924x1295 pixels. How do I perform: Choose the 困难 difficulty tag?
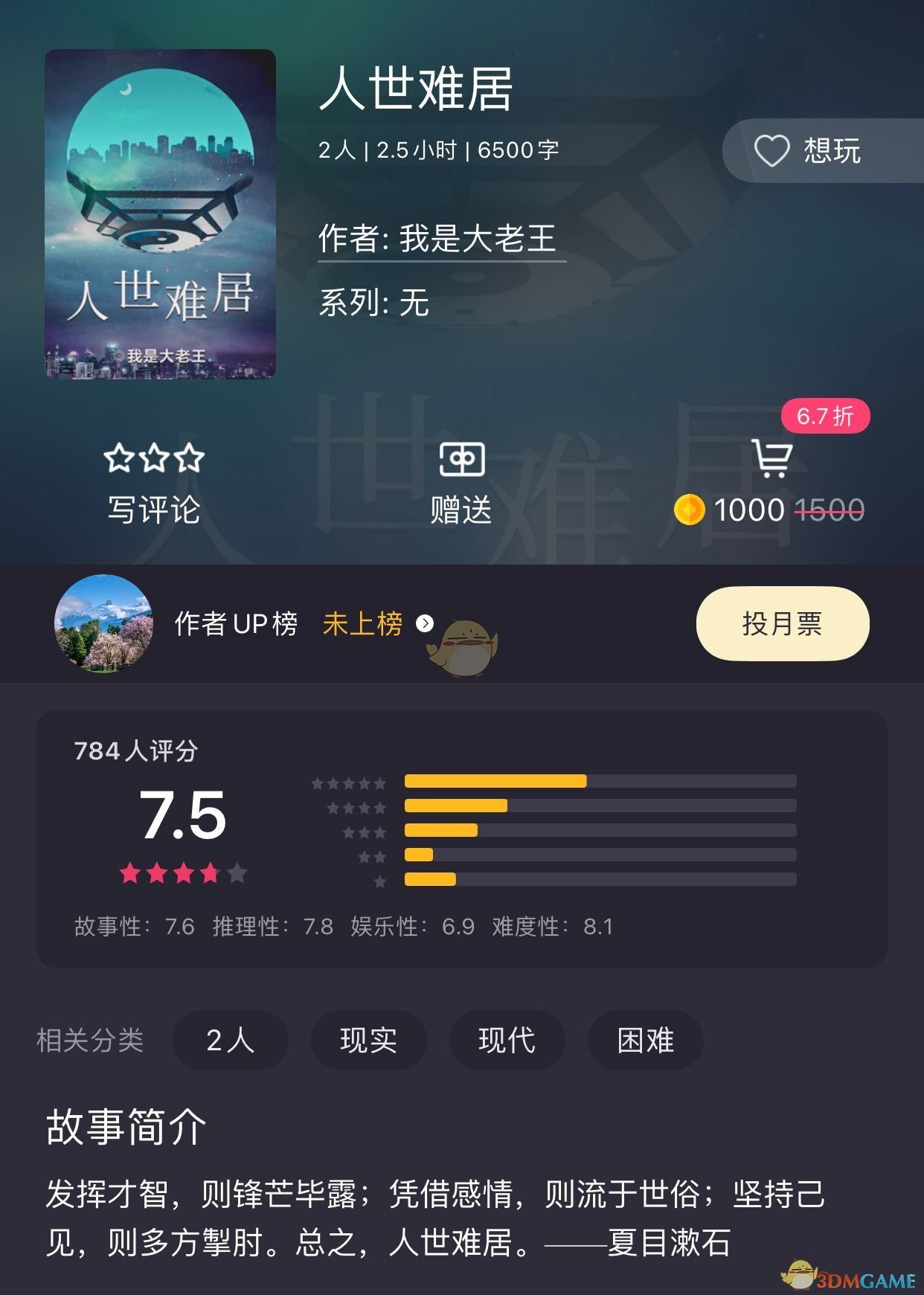(x=645, y=1040)
